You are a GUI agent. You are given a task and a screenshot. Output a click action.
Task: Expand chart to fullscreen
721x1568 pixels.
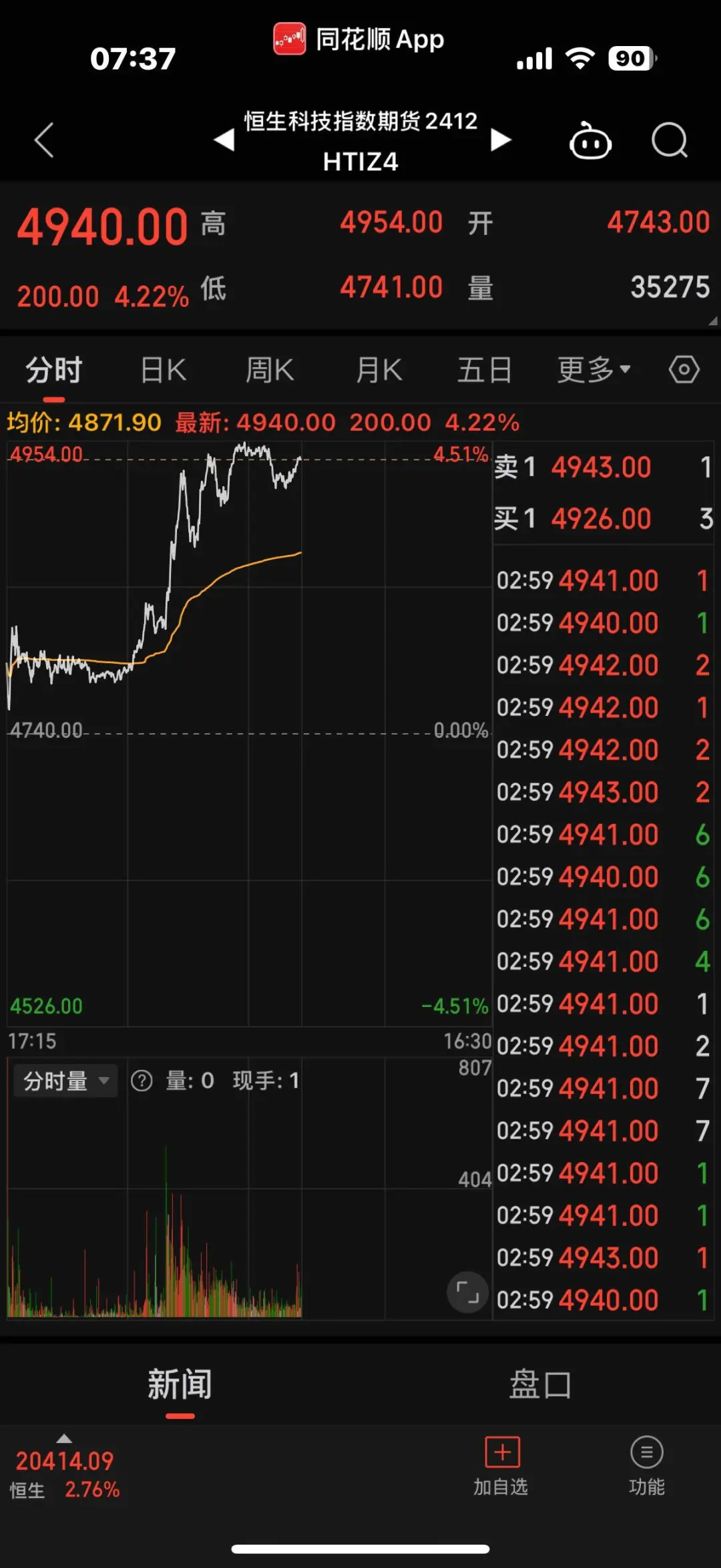coord(467,1292)
